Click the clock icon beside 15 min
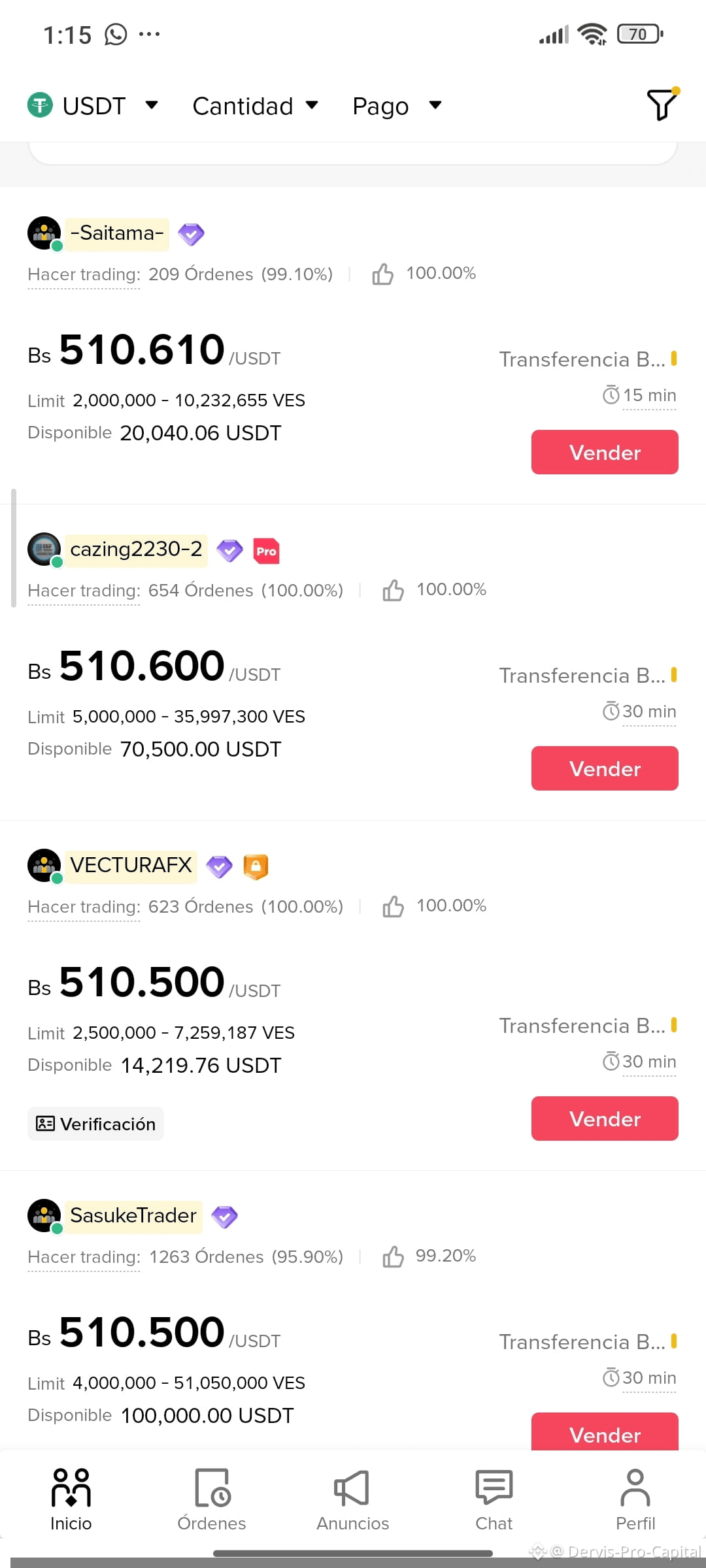The width and height of the screenshot is (706, 1568). [x=612, y=395]
